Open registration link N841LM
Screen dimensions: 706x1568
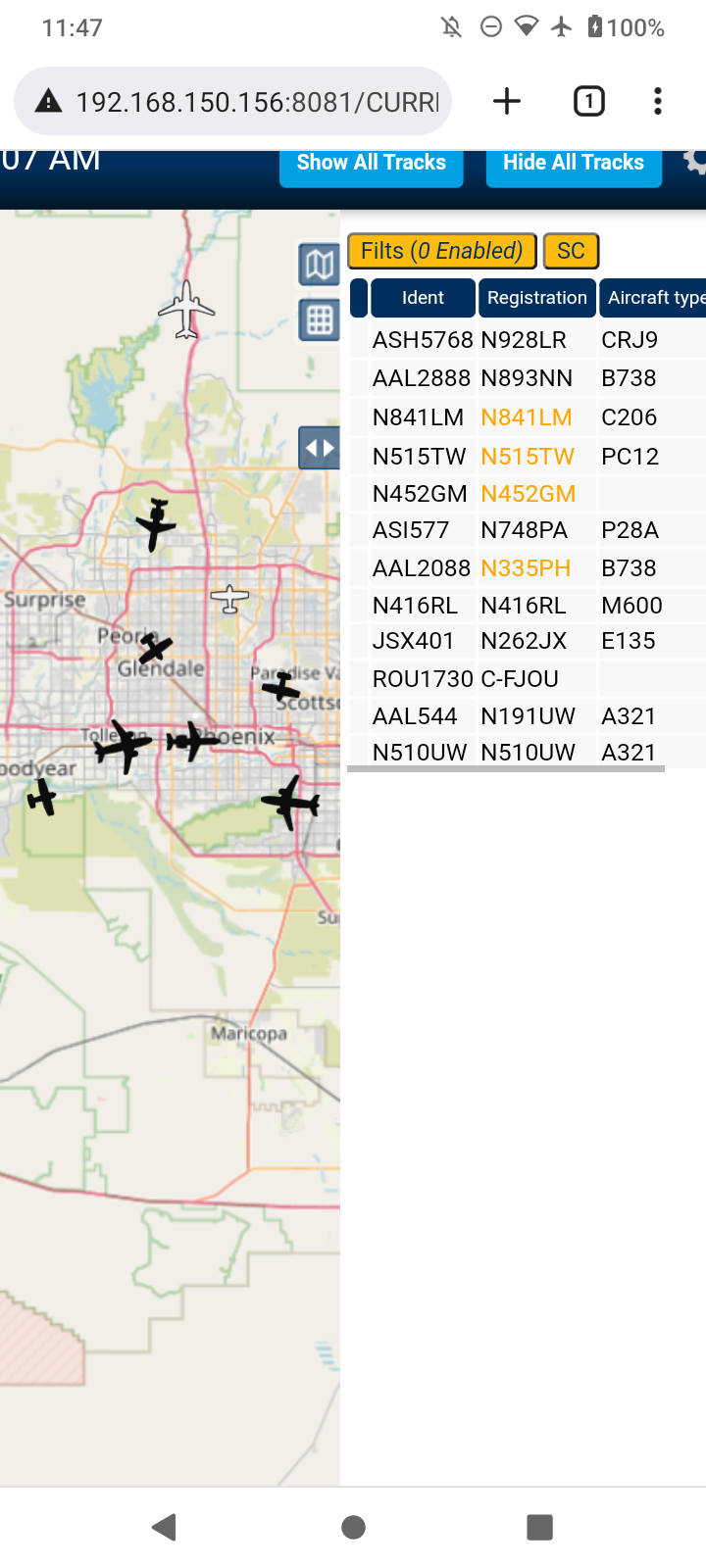click(526, 417)
